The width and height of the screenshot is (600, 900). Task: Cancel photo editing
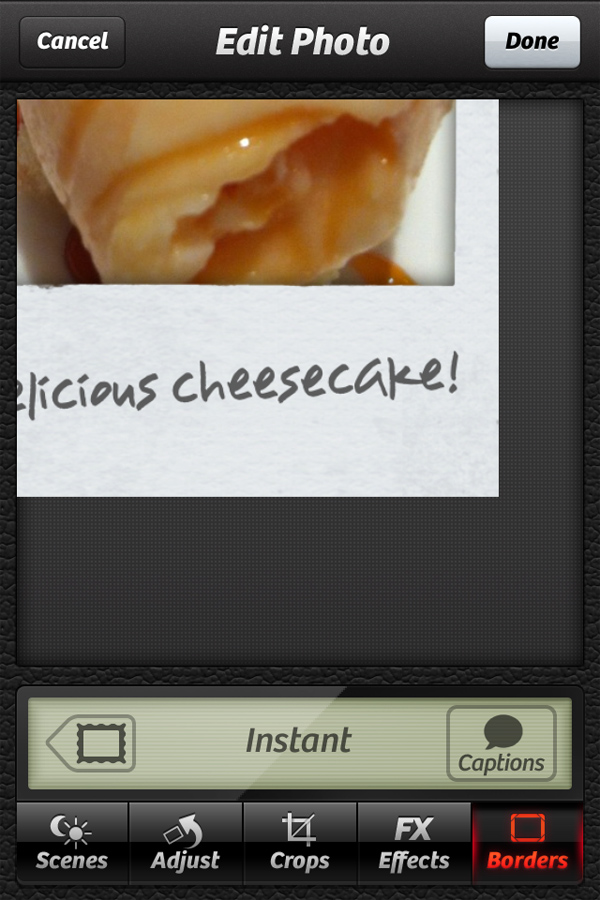(72, 42)
